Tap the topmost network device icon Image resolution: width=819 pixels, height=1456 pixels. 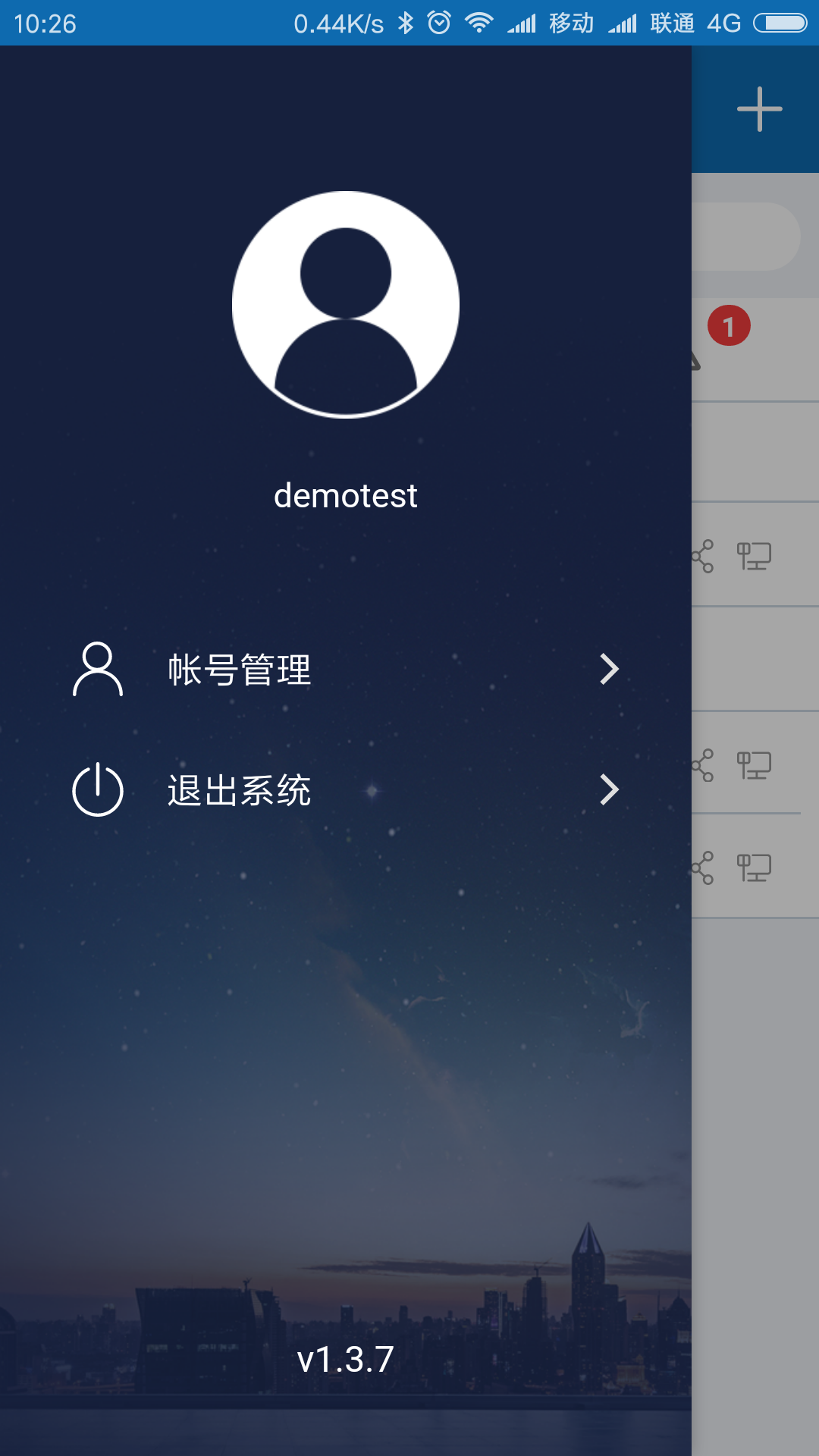coord(755,556)
